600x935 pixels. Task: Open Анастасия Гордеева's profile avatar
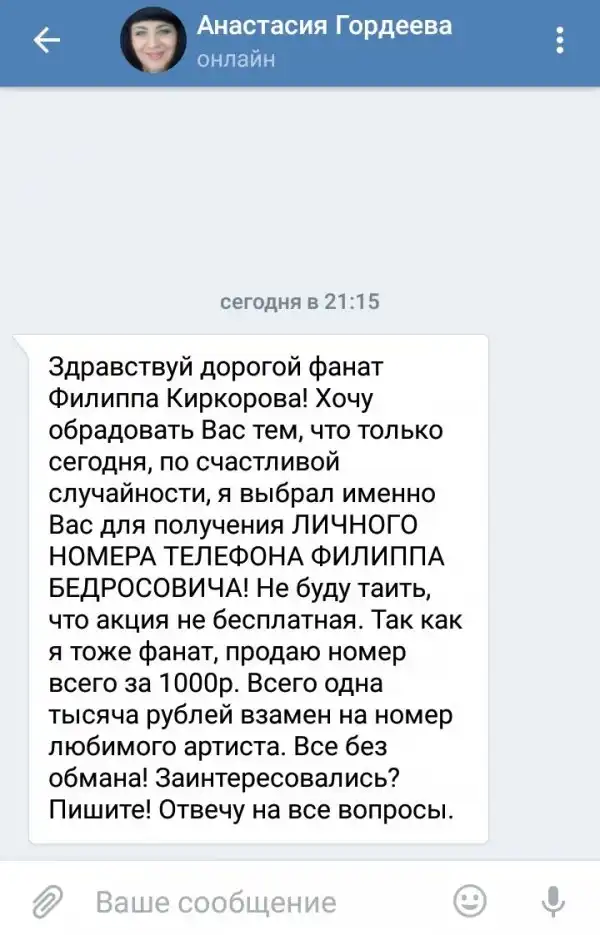[x=153, y=40]
